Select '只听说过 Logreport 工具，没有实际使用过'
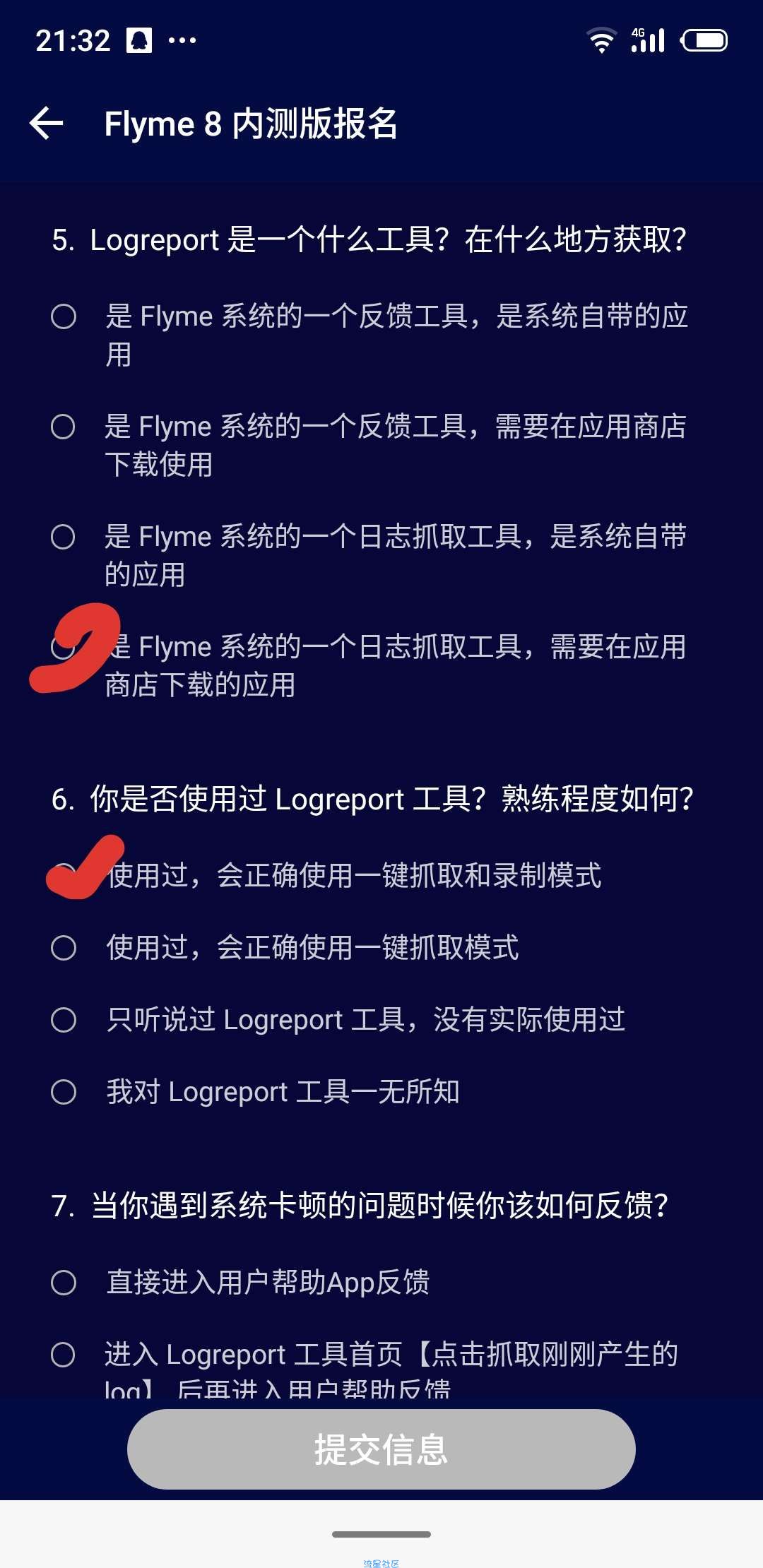This screenshot has height=1568, width=763. tap(64, 1020)
